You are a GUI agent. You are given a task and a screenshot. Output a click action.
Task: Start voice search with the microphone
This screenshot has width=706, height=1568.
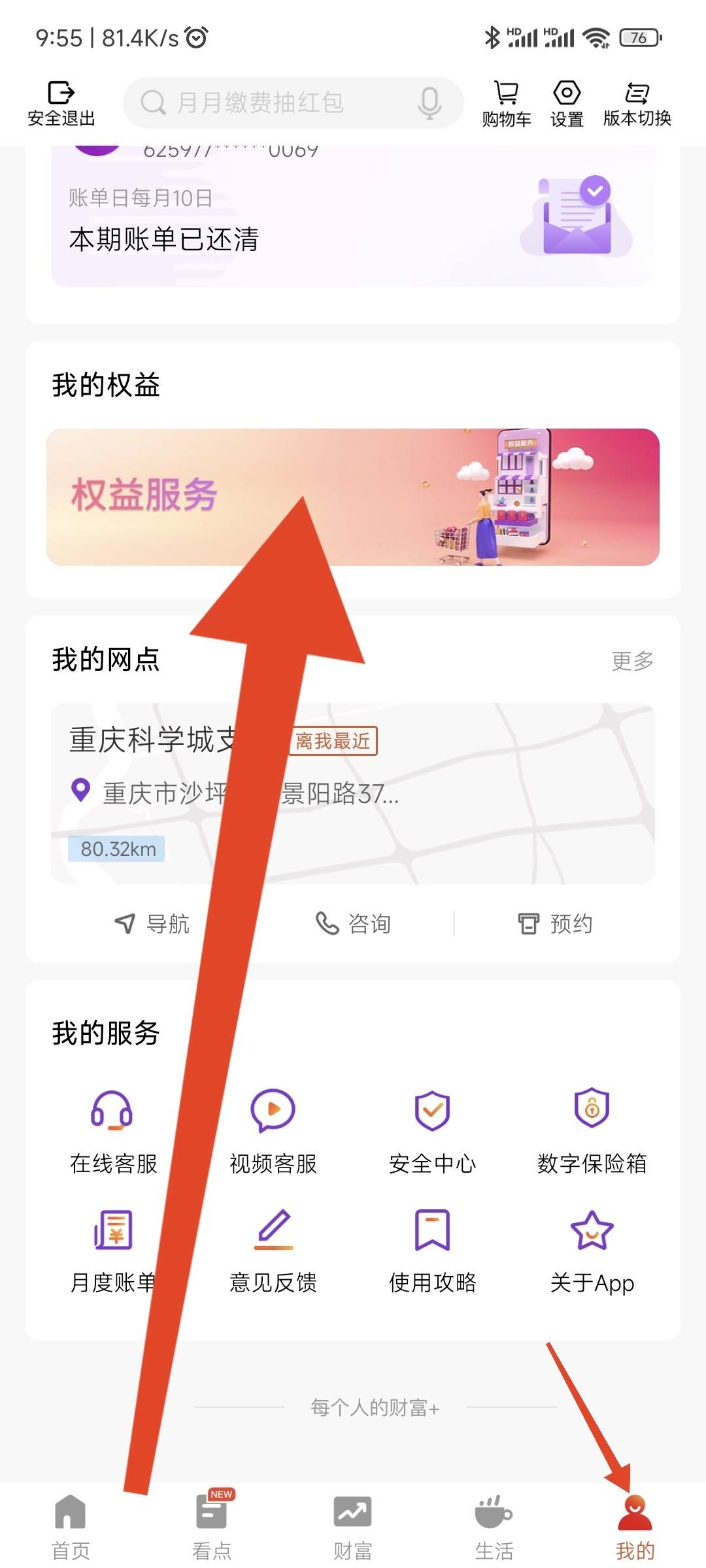(429, 103)
